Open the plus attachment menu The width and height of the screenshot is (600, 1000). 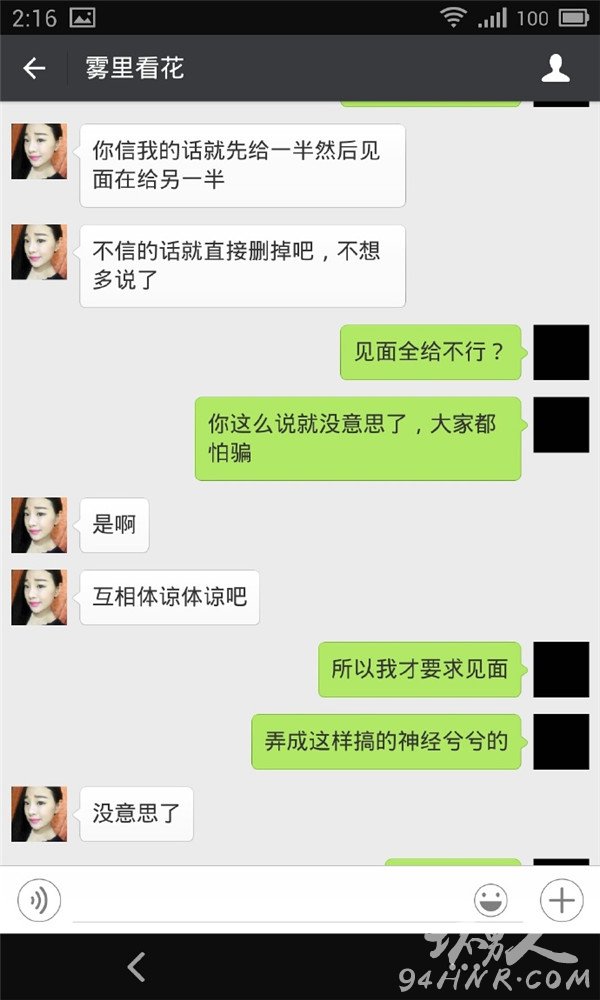[x=562, y=901]
